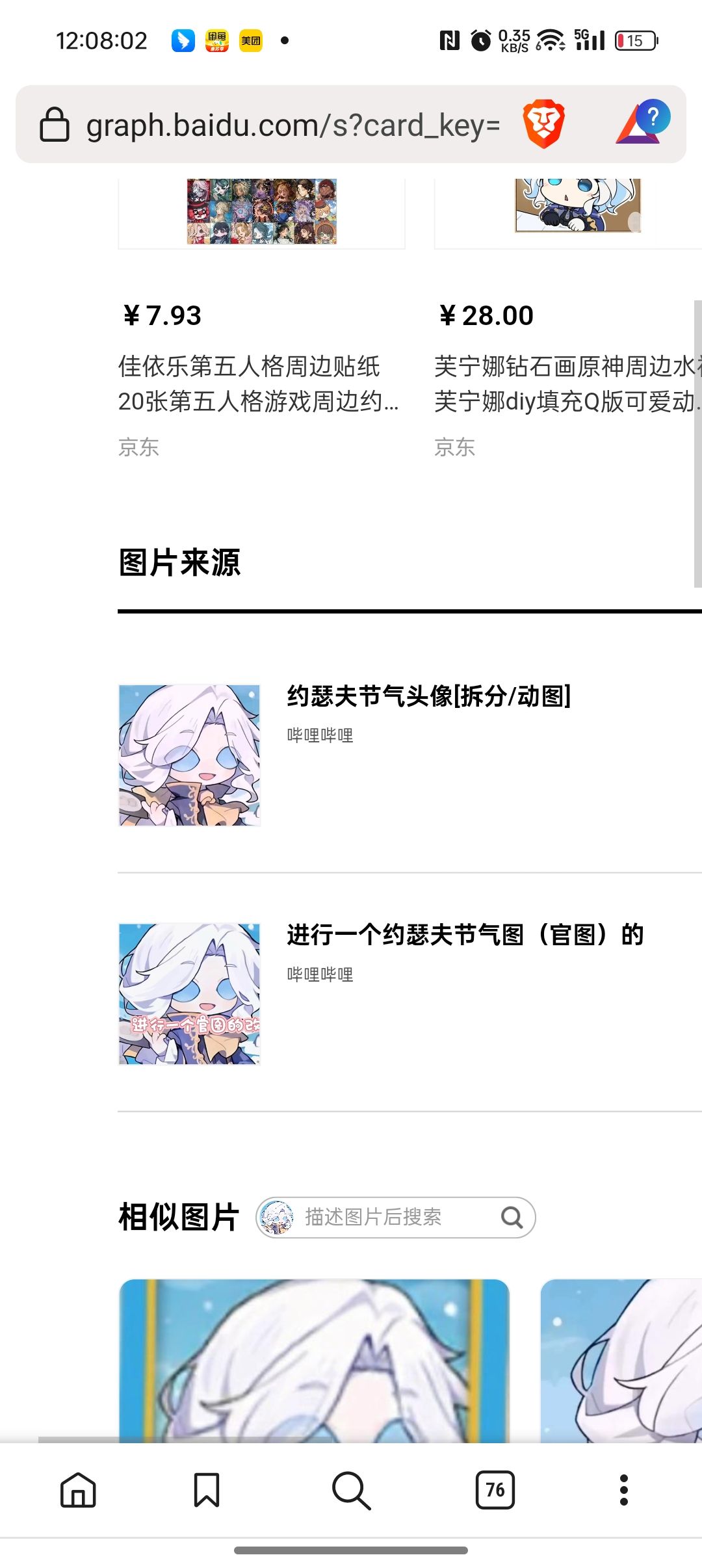
Task: Go to browser home page
Action: pos(78,1490)
